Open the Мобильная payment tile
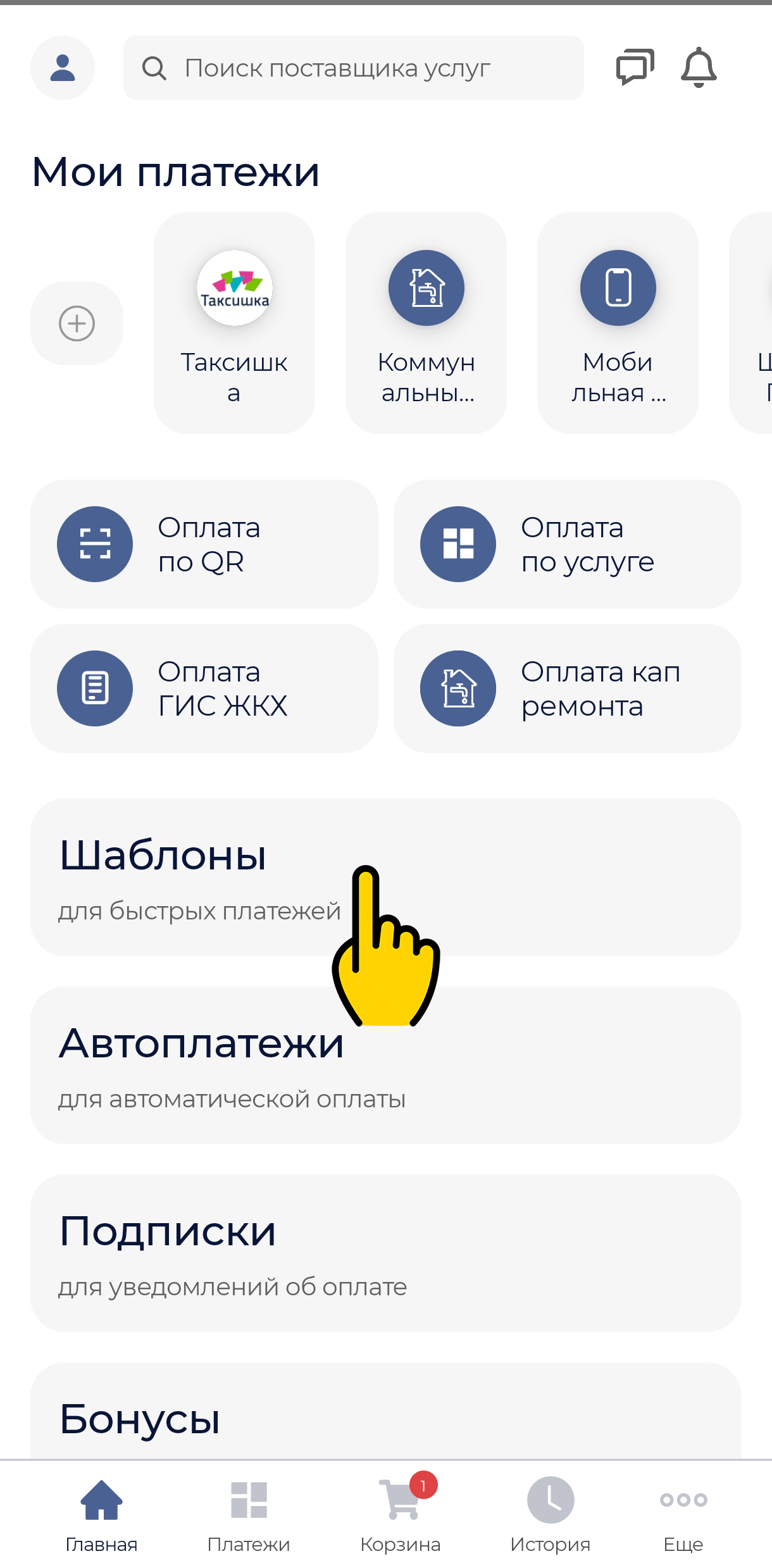 pyautogui.click(x=618, y=323)
